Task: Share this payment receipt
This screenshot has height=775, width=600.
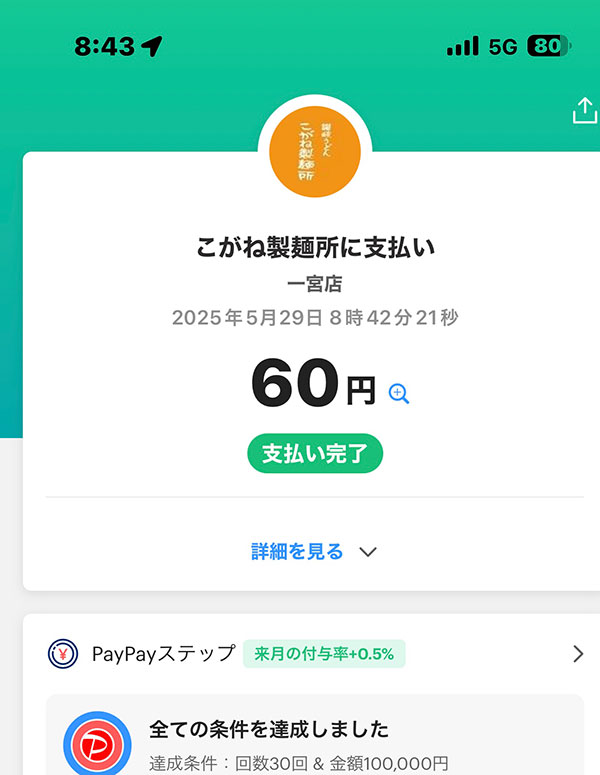Action: (x=583, y=111)
